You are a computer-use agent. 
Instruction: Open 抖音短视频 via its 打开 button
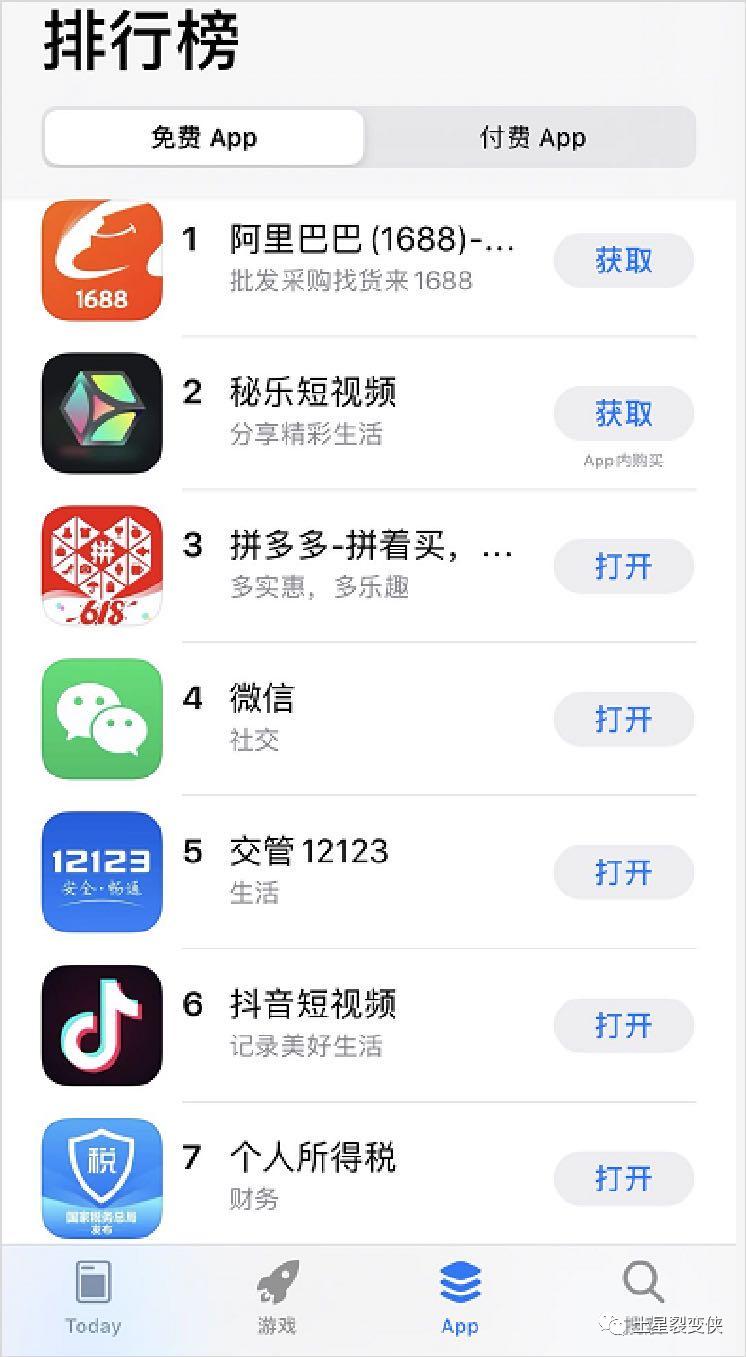tap(623, 1025)
